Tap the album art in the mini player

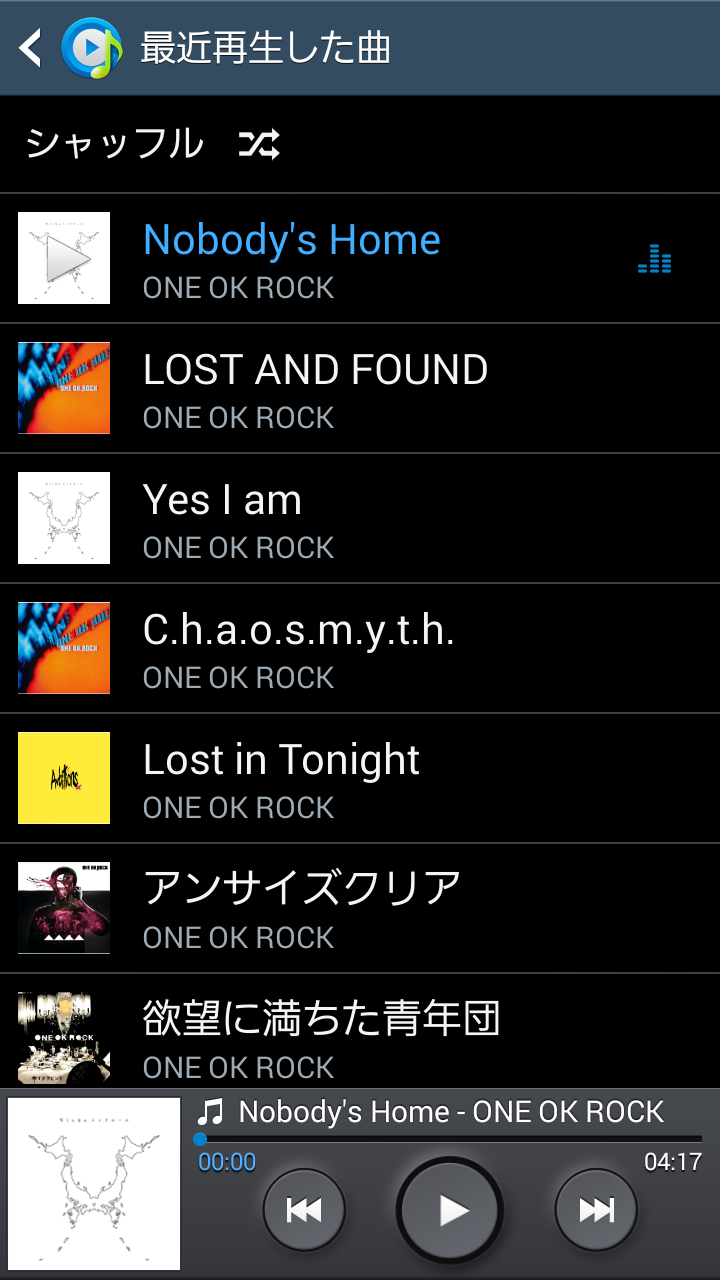coord(95,1182)
